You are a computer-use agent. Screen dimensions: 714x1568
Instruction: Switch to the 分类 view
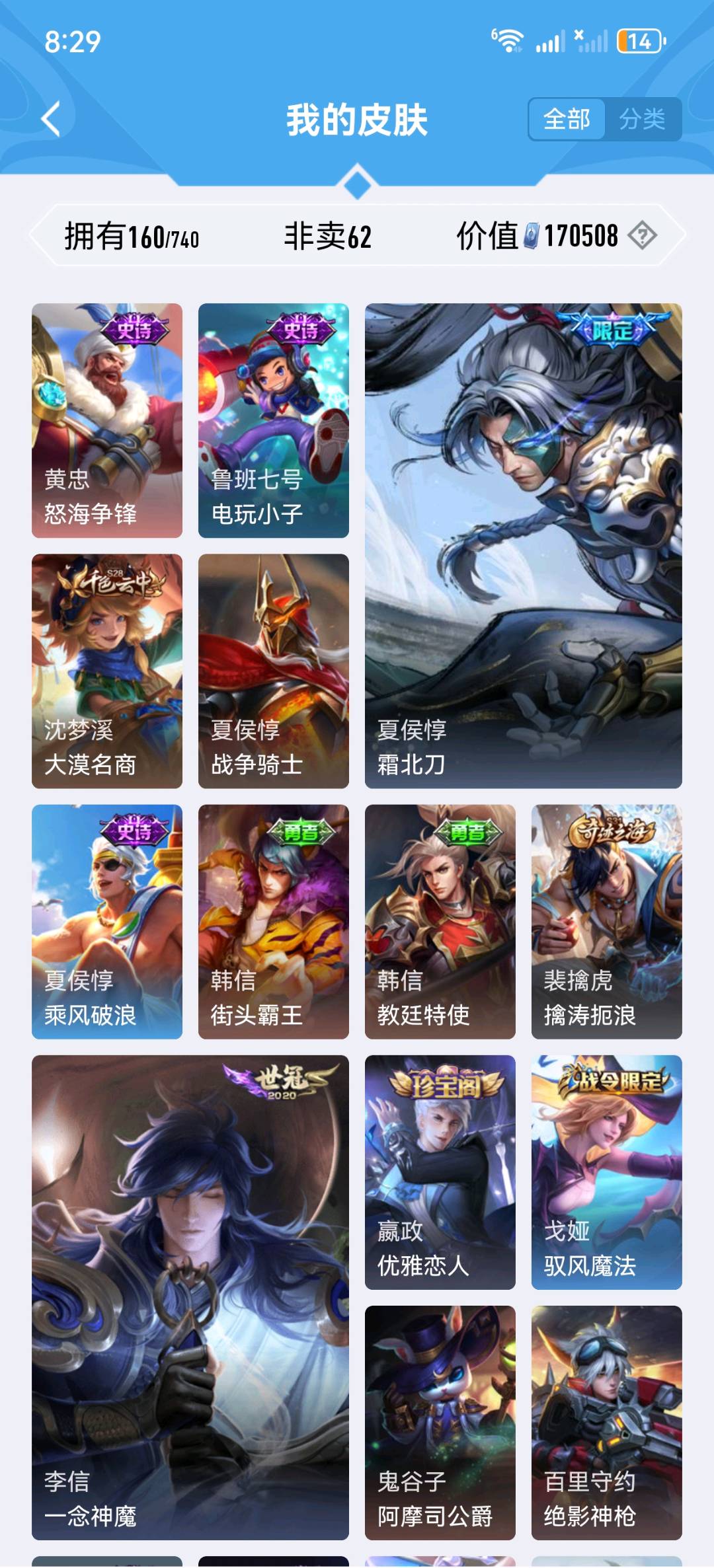point(642,120)
